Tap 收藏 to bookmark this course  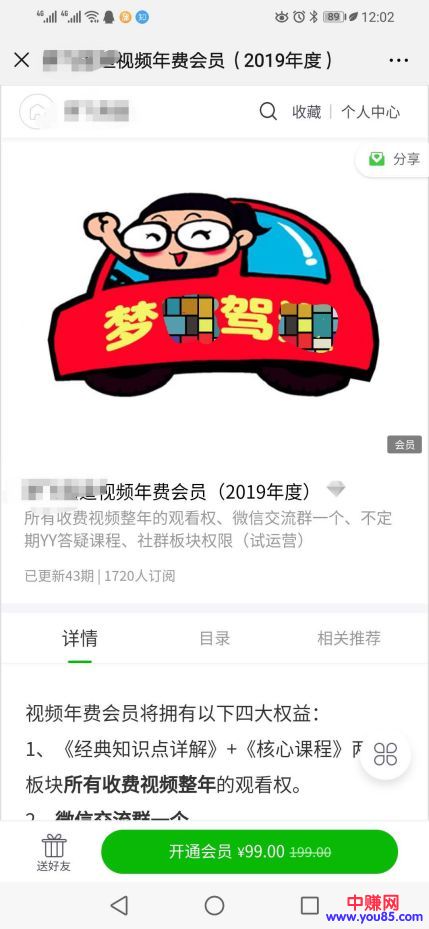click(x=306, y=112)
